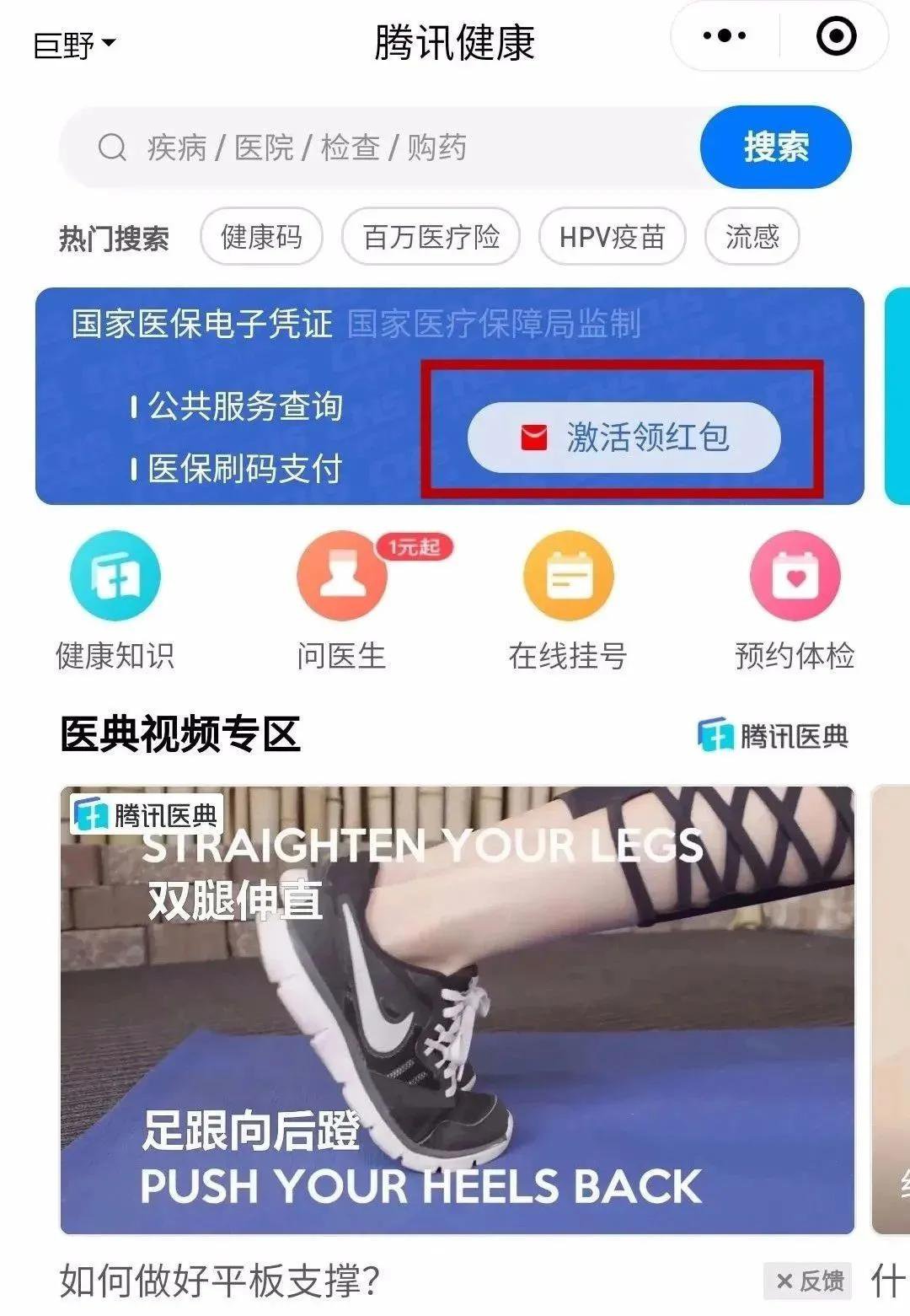Viewport: 910px width, 1316px height.
Task: Open 在线挂号 registration
Action: tap(568, 600)
